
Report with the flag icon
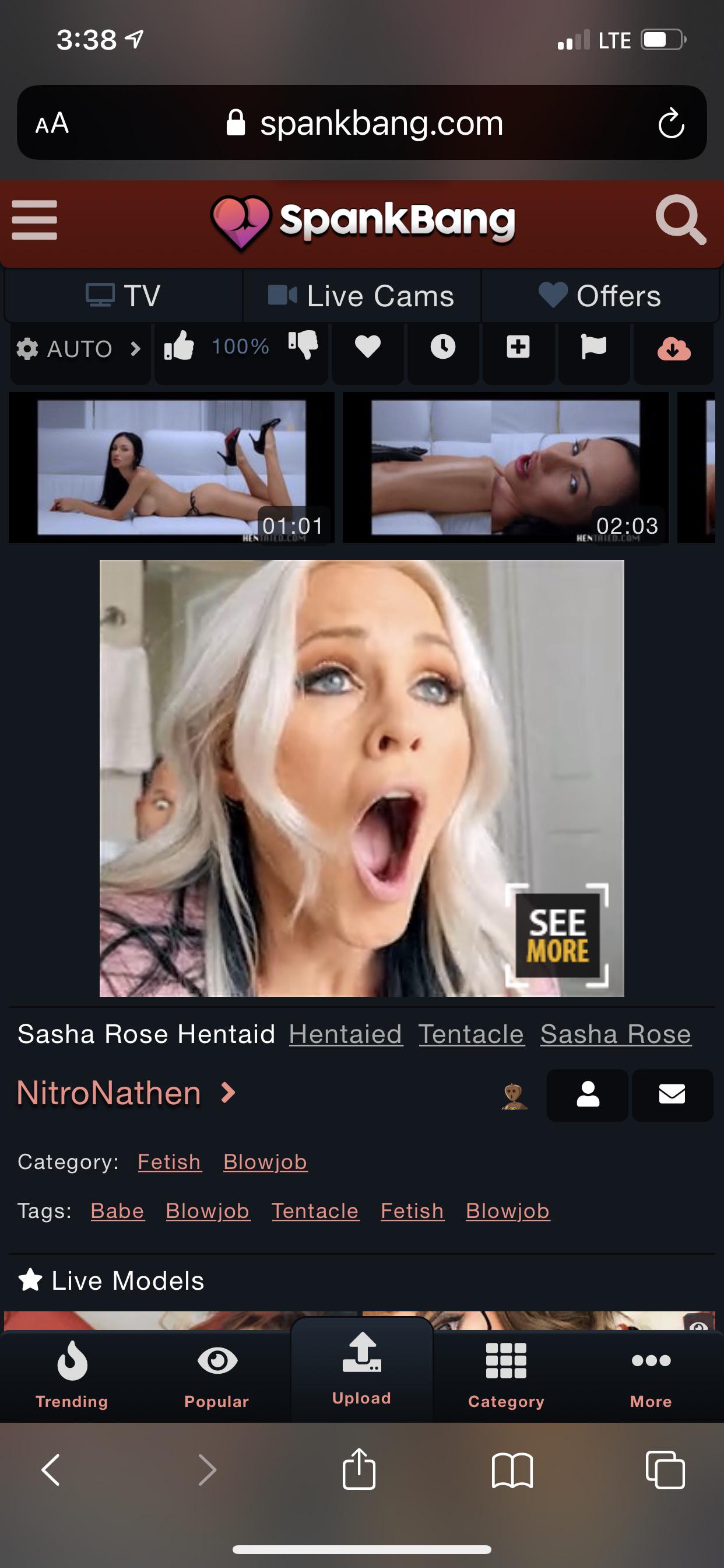click(x=593, y=347)
